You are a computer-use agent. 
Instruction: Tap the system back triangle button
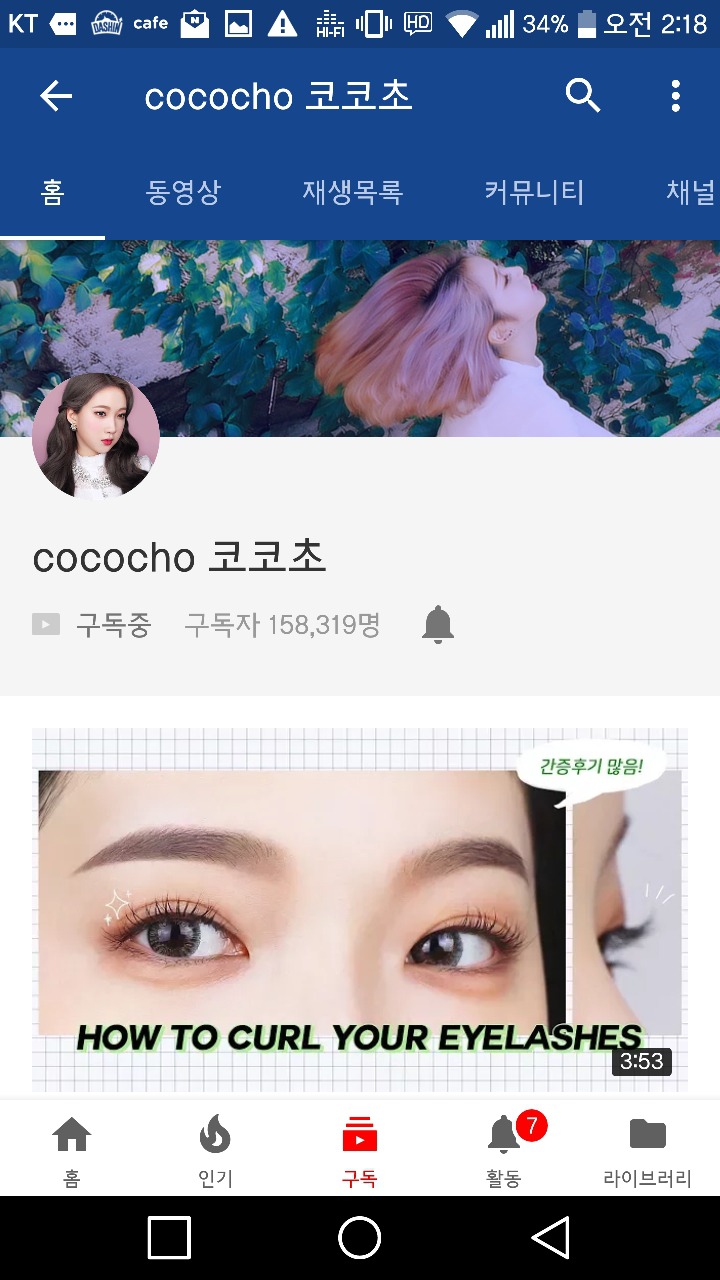(550, 1238)
